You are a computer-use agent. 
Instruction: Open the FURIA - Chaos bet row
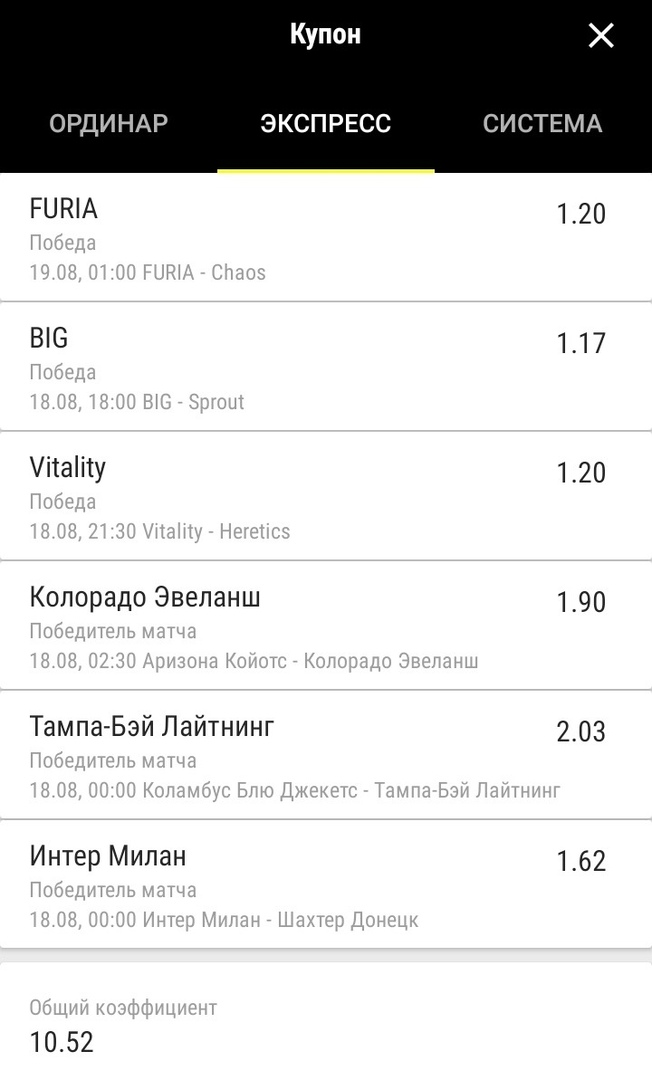point(326,238)
